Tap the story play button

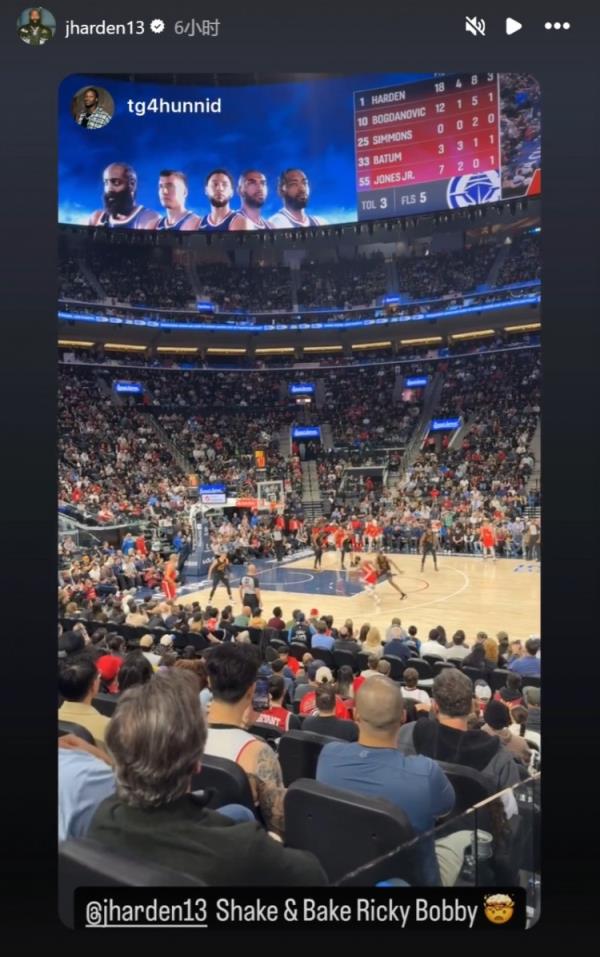514,27
